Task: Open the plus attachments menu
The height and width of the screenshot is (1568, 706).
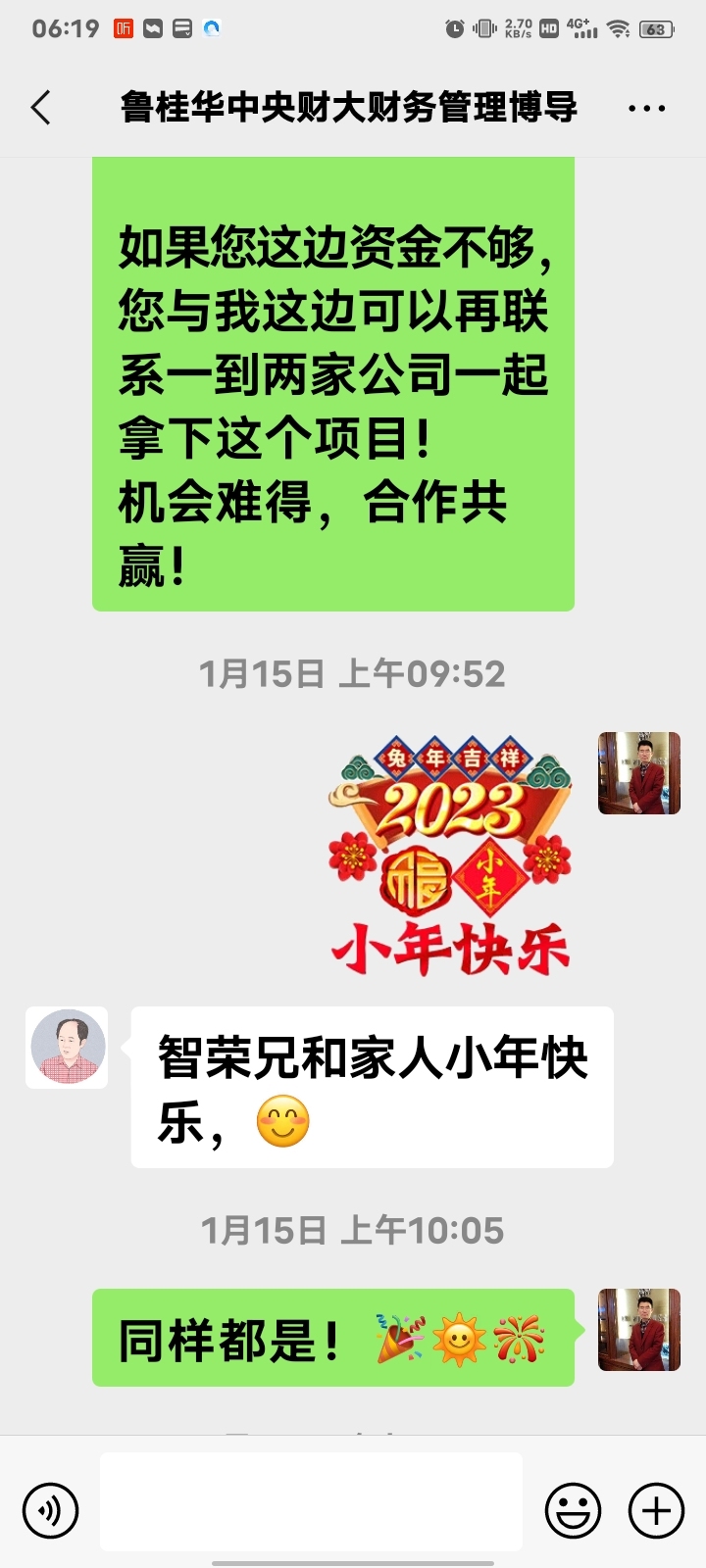Action: 656,1510
